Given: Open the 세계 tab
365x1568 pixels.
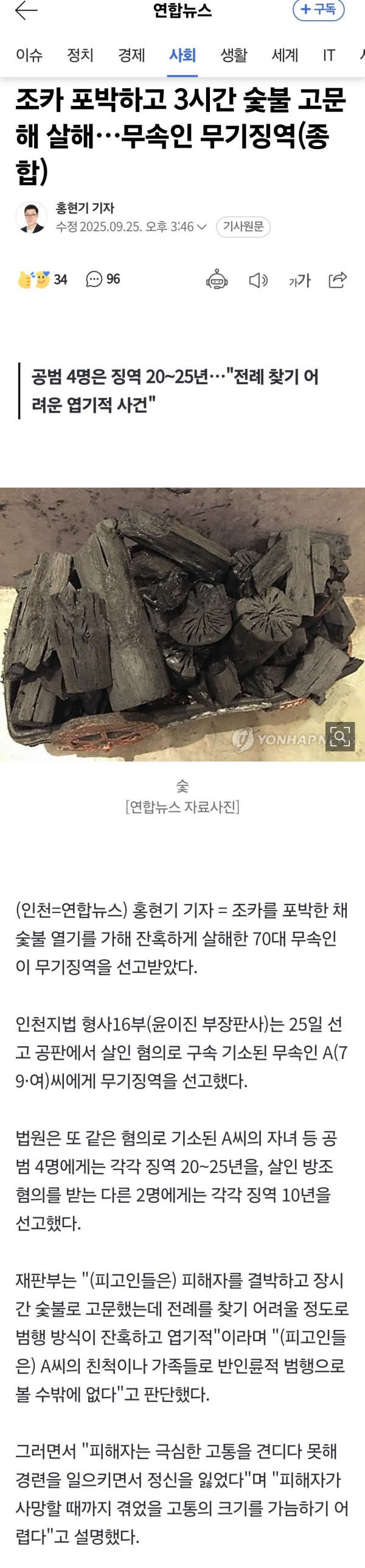Looking at the screenshot, I should tap(285, 55).
